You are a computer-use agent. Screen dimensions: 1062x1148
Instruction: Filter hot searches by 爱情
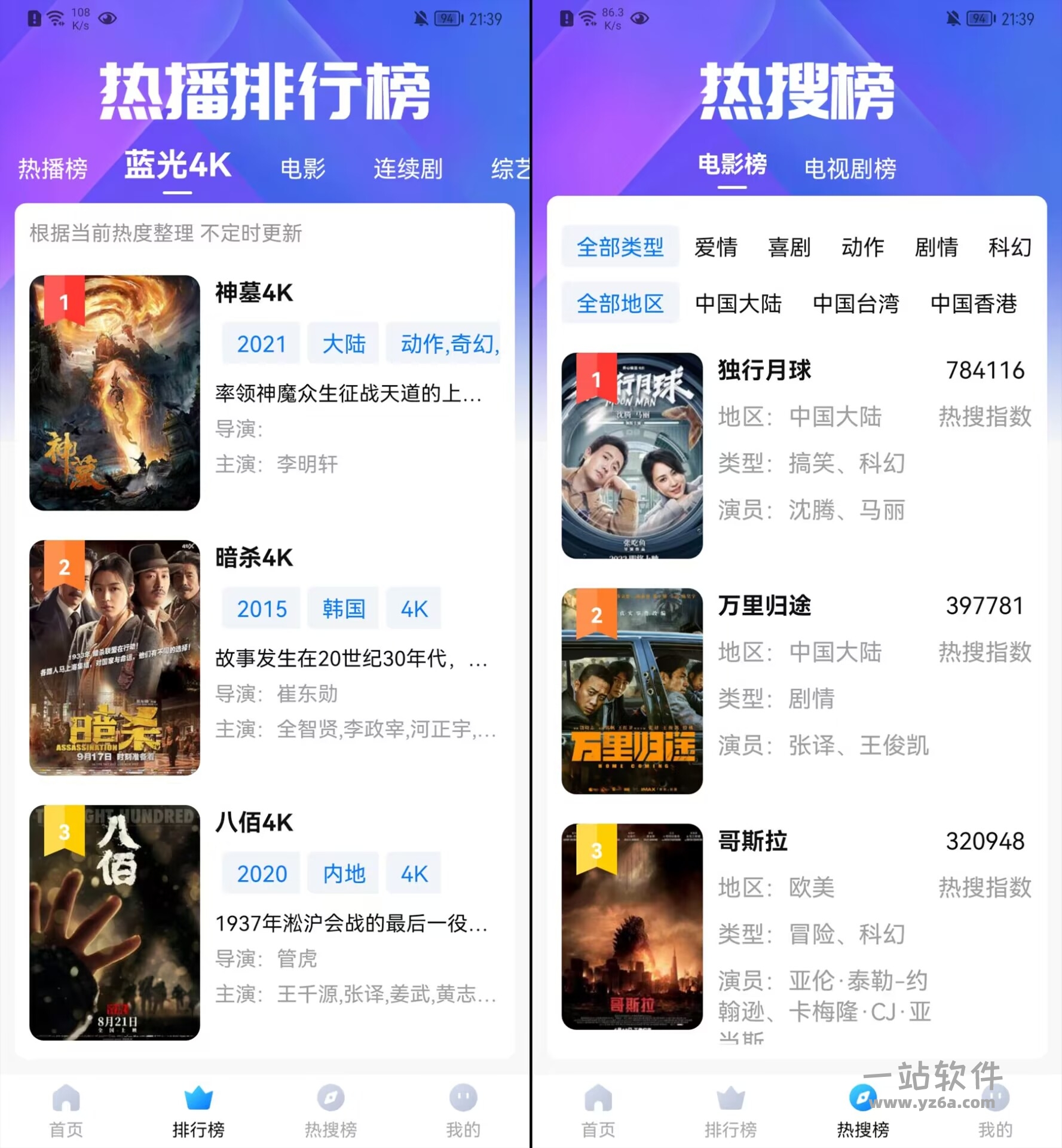(715, 247)
